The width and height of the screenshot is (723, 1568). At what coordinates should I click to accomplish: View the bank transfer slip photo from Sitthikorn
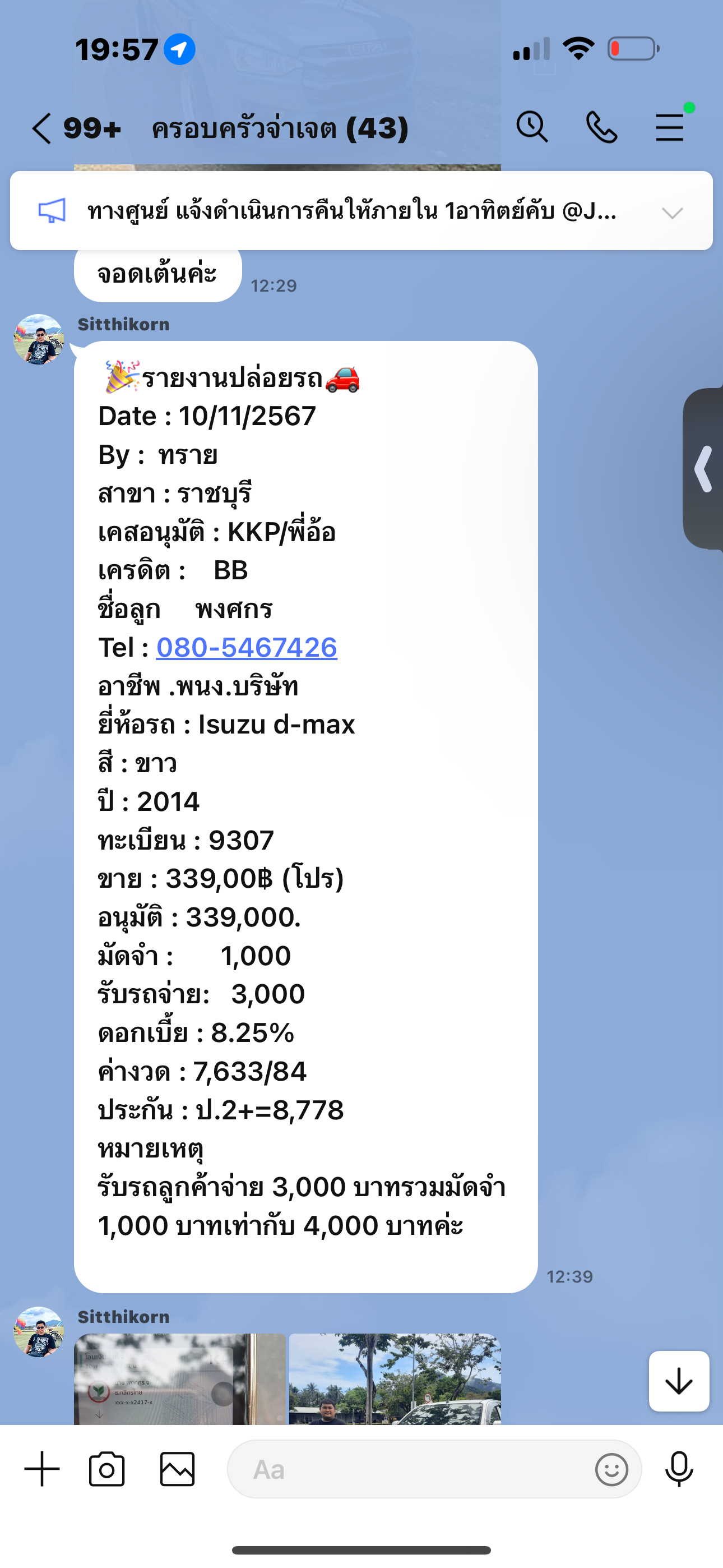point(179,1378)
